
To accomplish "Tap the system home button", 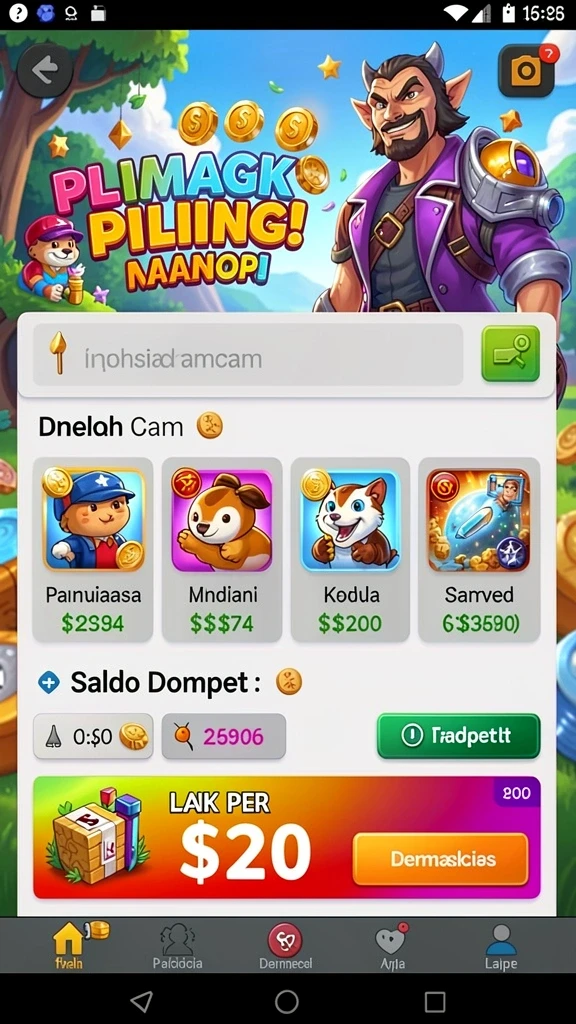I will pyautogui.click(x=287, y=1000).
